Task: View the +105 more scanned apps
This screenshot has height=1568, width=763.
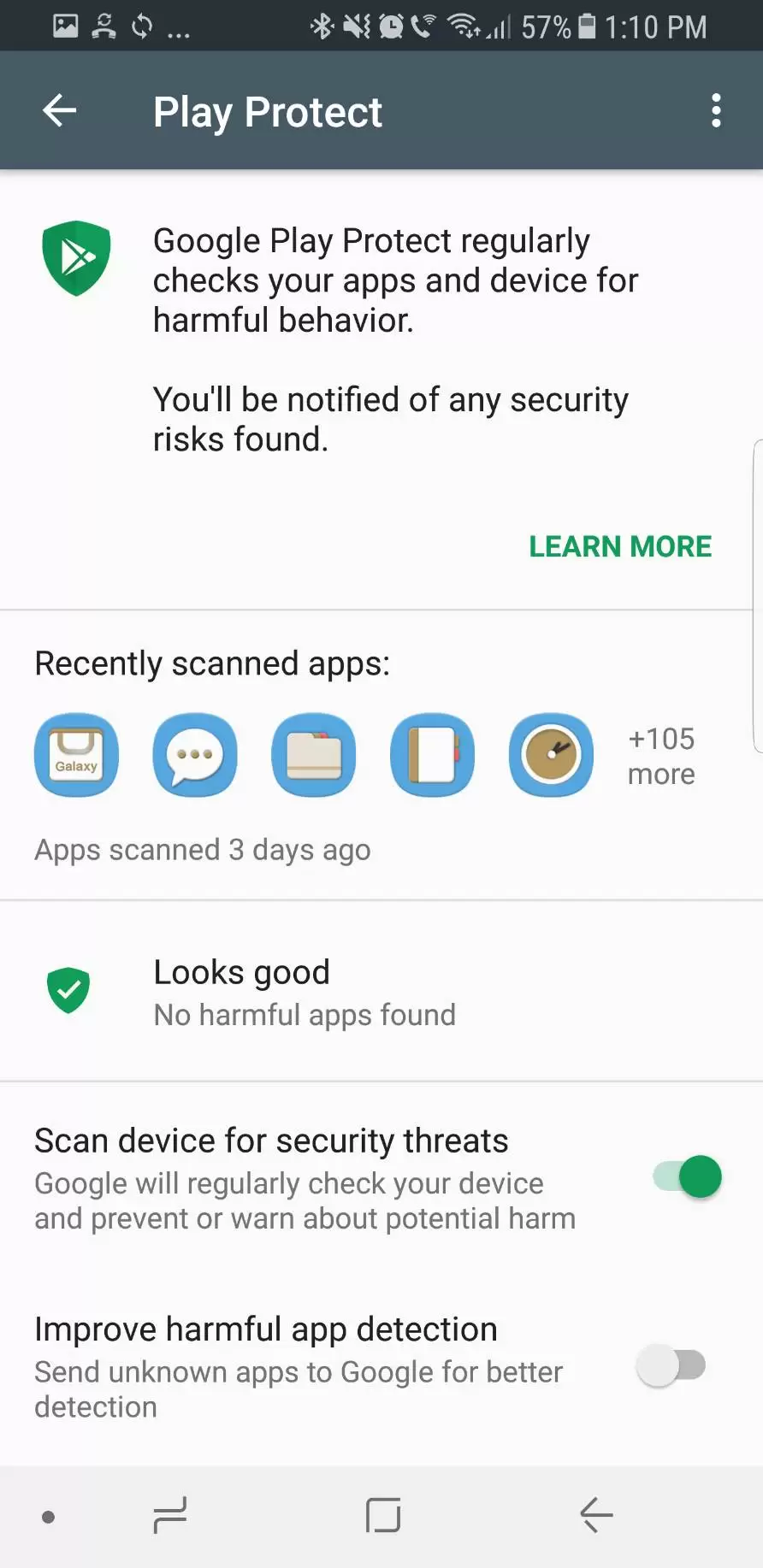Action: 661,756
